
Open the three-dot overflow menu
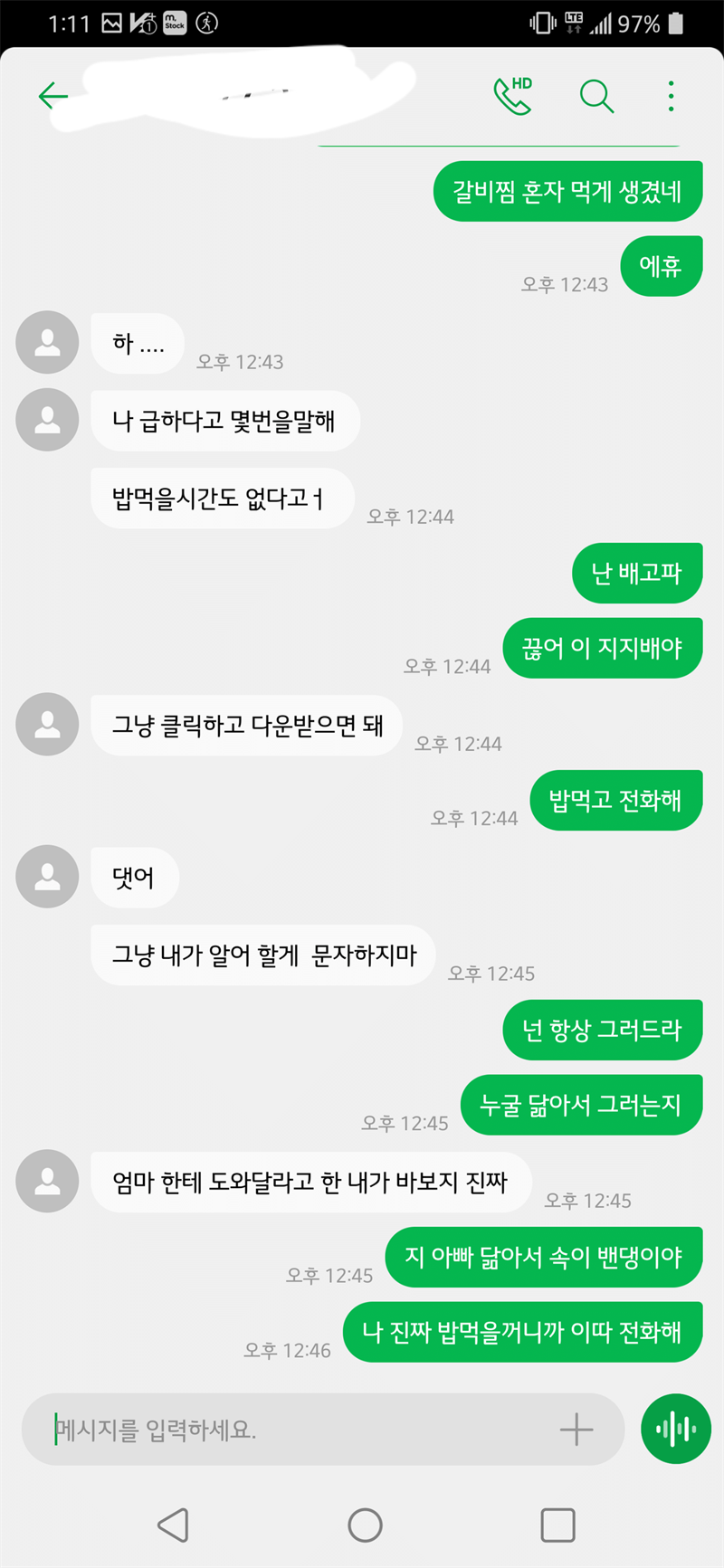671,96
